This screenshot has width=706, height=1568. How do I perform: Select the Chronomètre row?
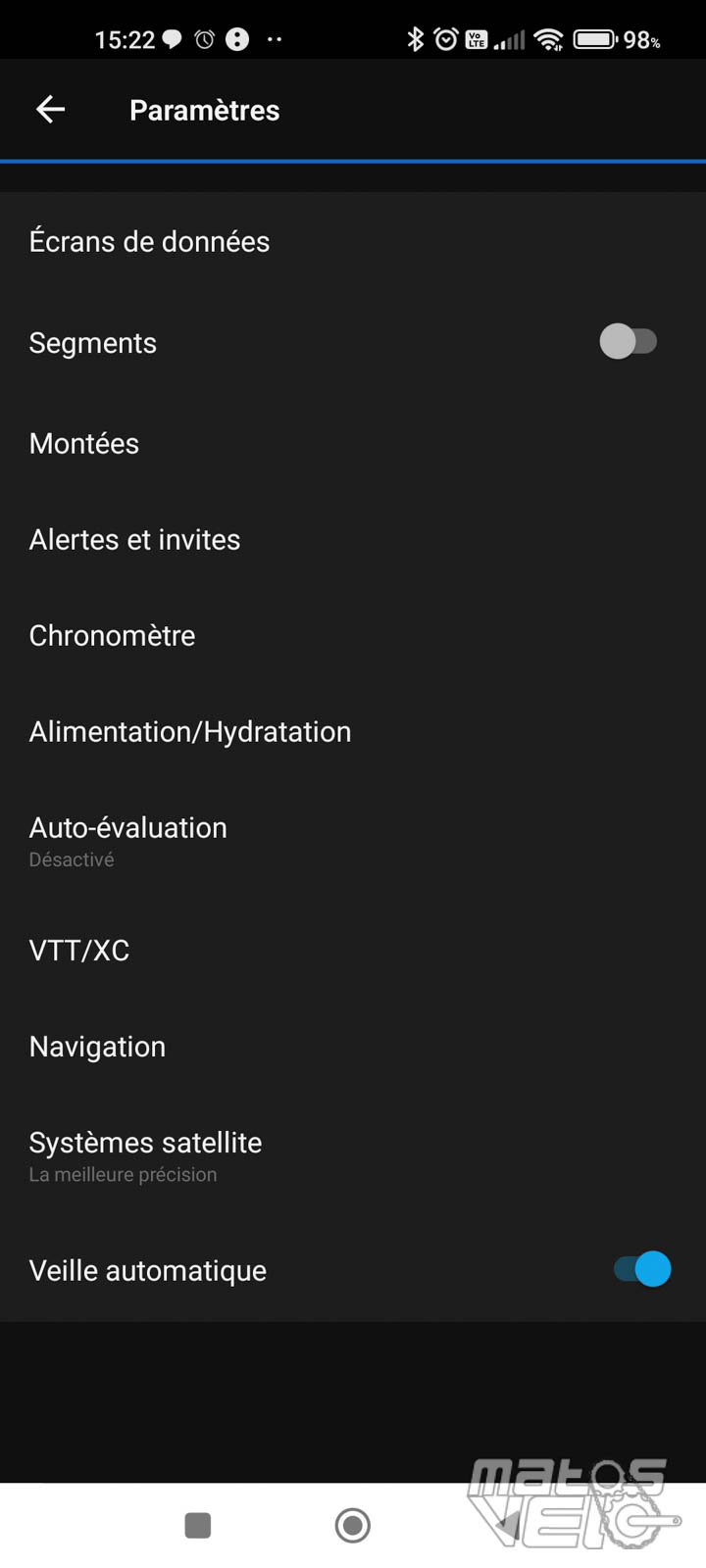(x=353, y=635)
